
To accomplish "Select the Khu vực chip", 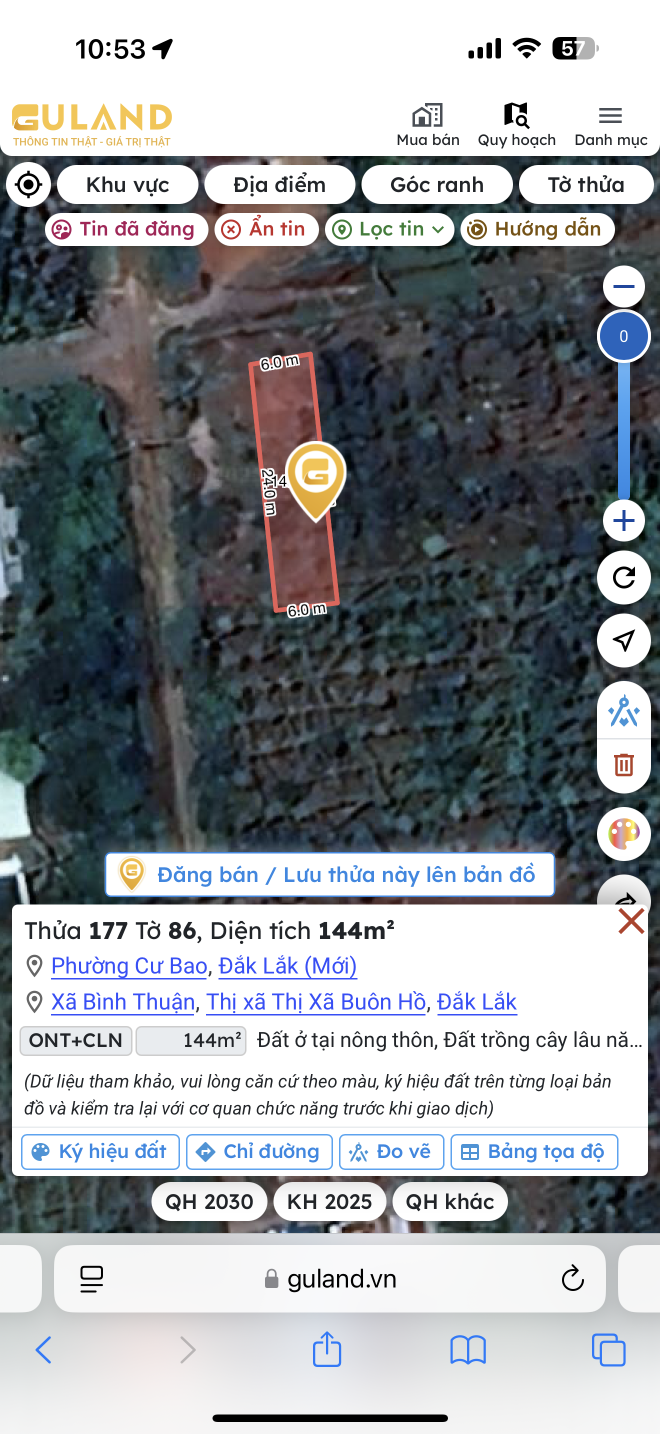I will pyautogui.click(x=127, y=185).
